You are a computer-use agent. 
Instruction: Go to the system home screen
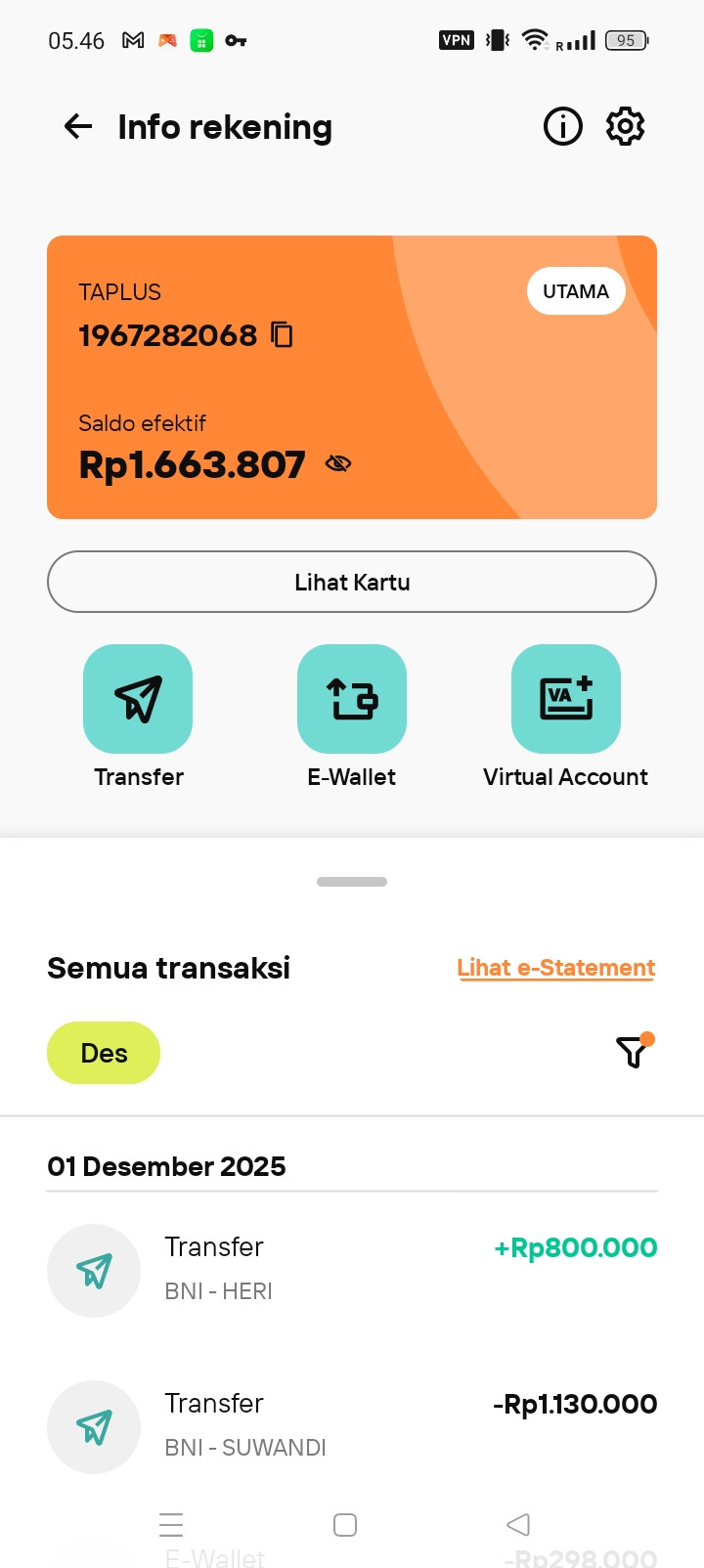point(345,1525)
